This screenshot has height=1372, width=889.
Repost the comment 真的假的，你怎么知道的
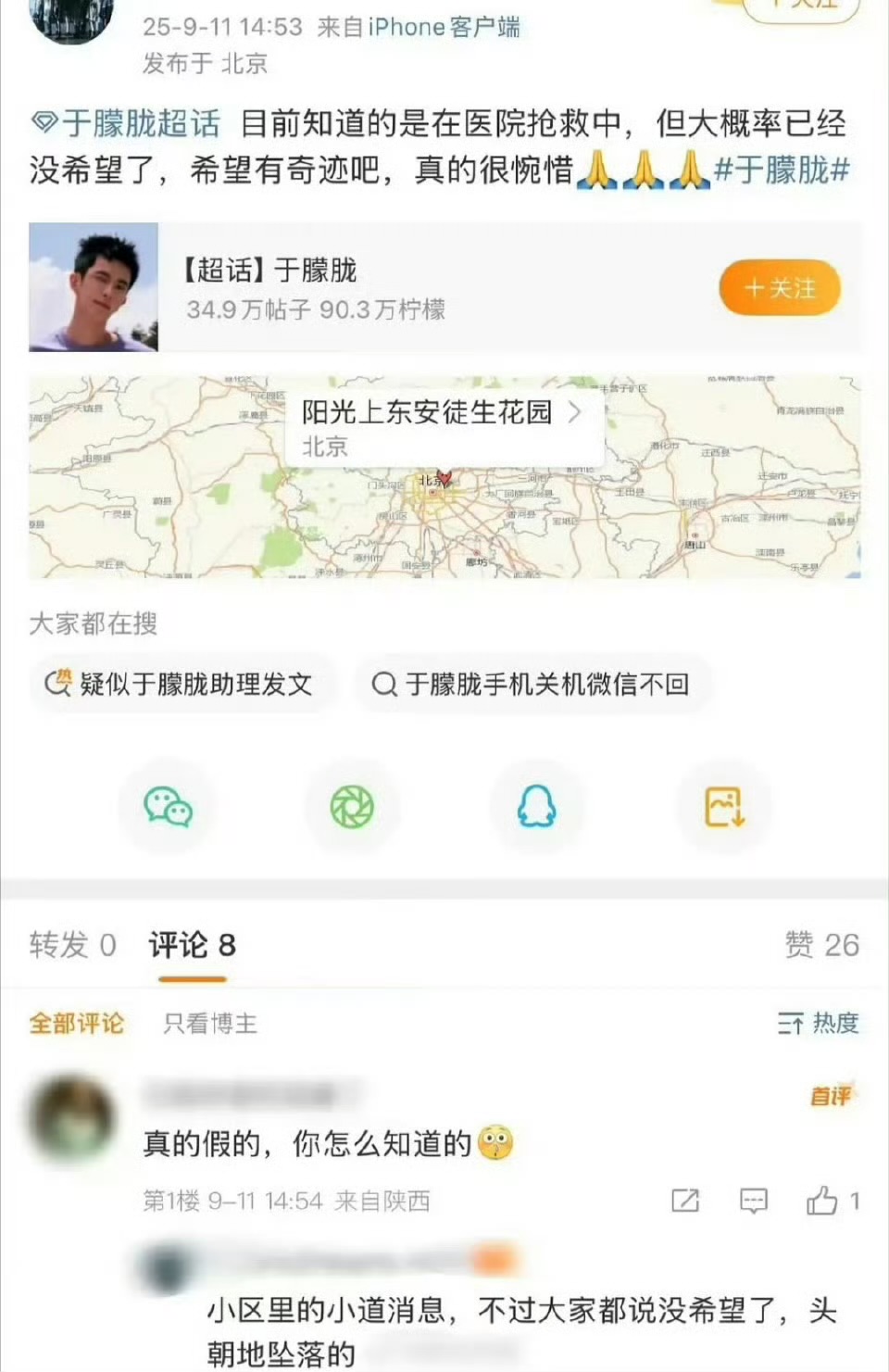[x=685, y=1202]
